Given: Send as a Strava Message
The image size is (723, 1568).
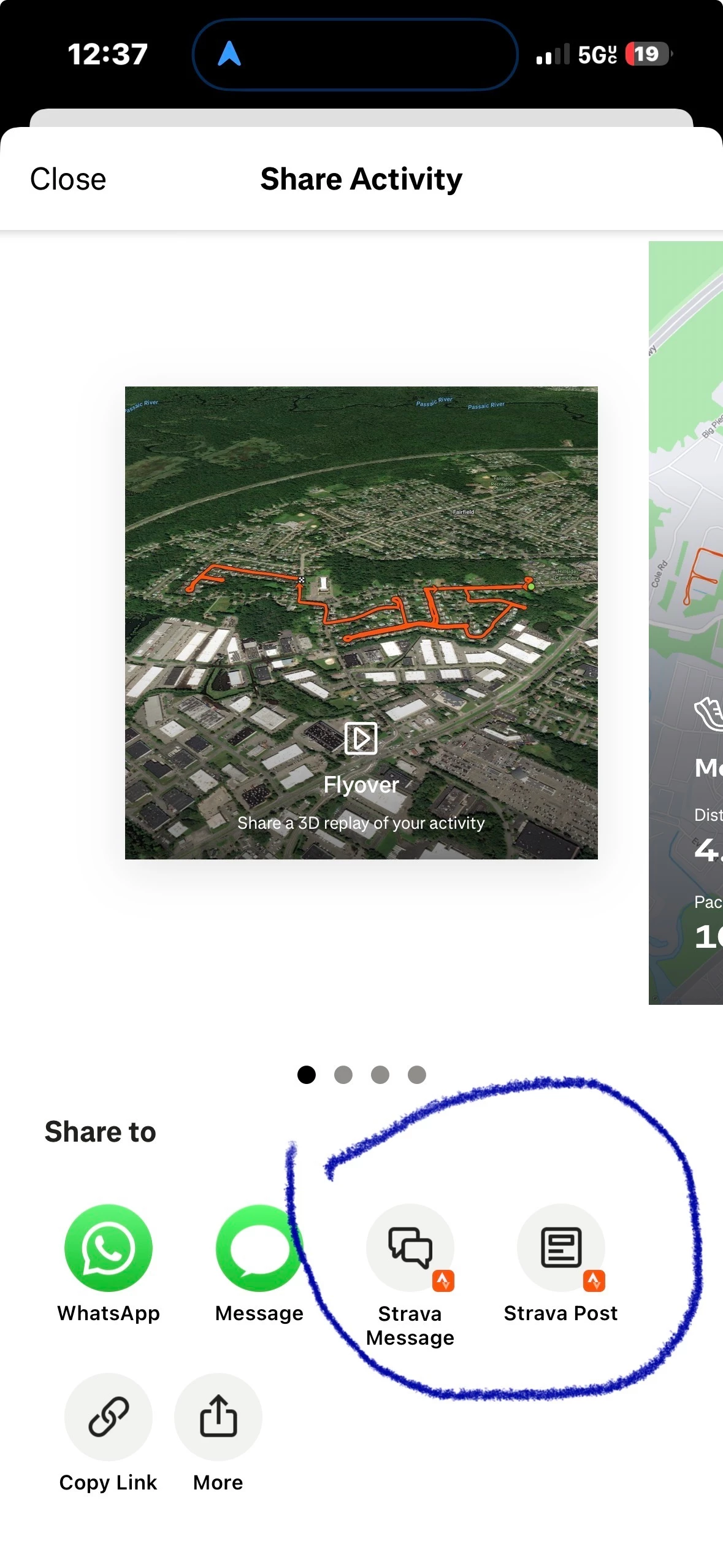Looking at the screenshot, I should click(410, 1248).
